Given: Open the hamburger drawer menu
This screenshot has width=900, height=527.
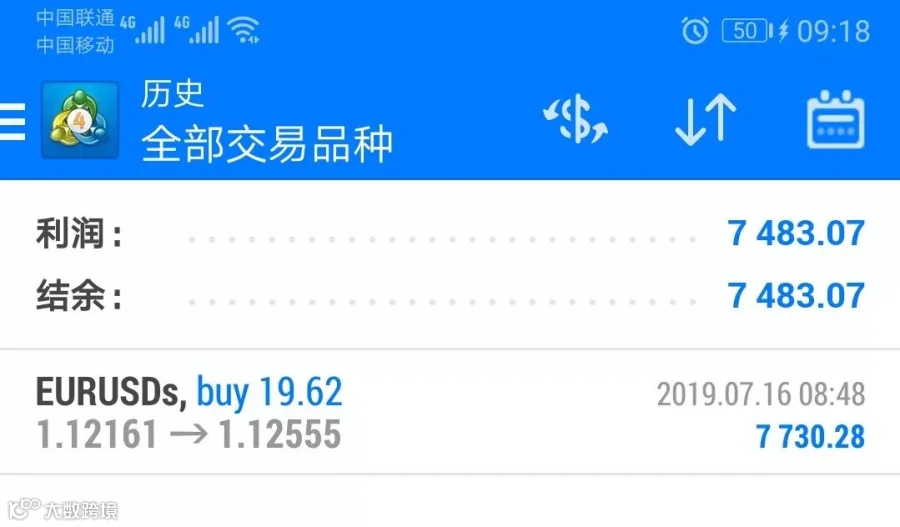Looking at the screenshot, I should (12, 121).
